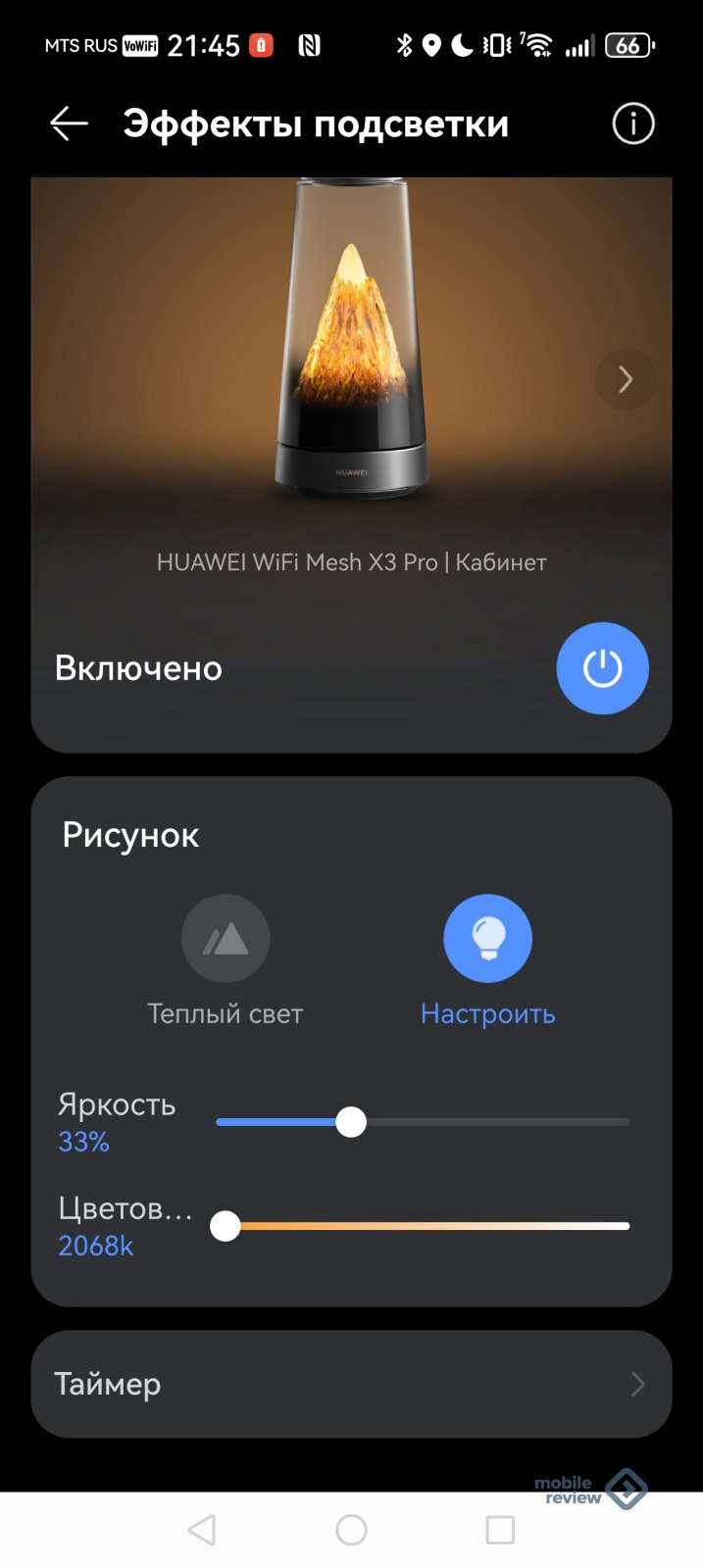This screenshot has width=703, height=1568.
Task: Select the Теплый свет pattern
Action: (x=226, y=939)
